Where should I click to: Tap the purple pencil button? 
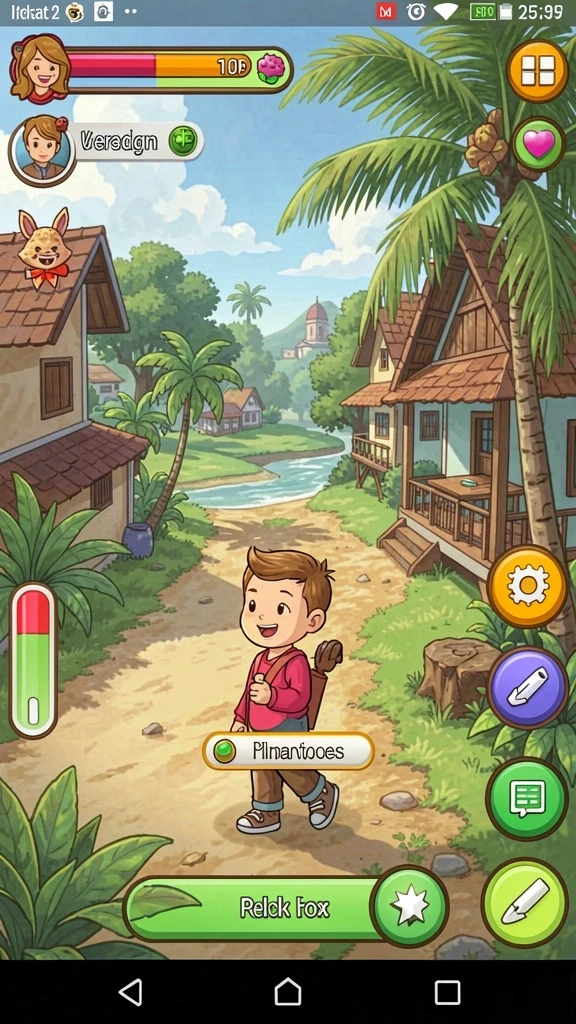tap(528, 688)
